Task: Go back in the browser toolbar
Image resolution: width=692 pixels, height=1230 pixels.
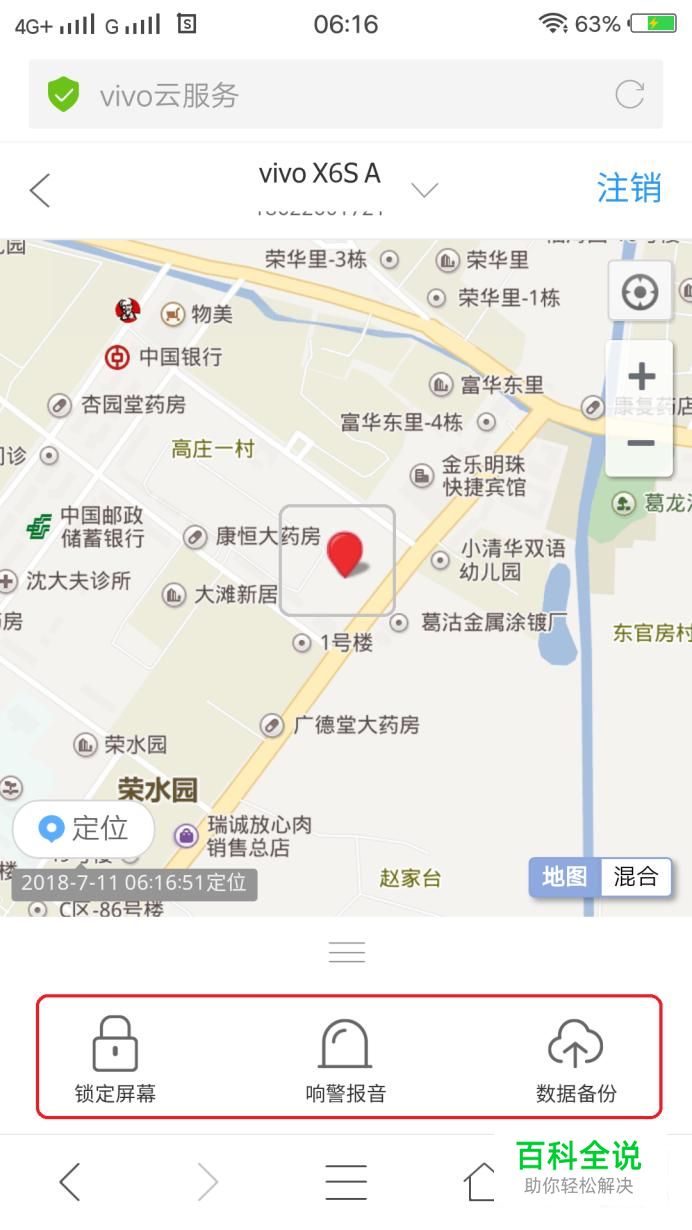Action: (69, 1182)
